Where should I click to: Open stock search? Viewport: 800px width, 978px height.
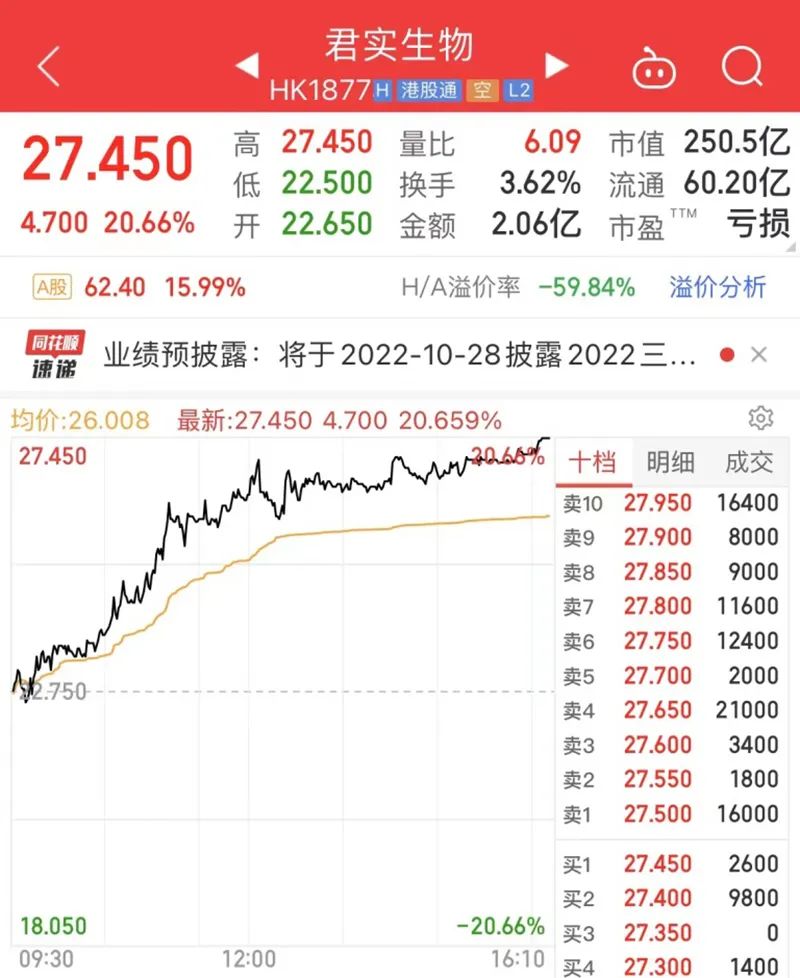(741, 67)
